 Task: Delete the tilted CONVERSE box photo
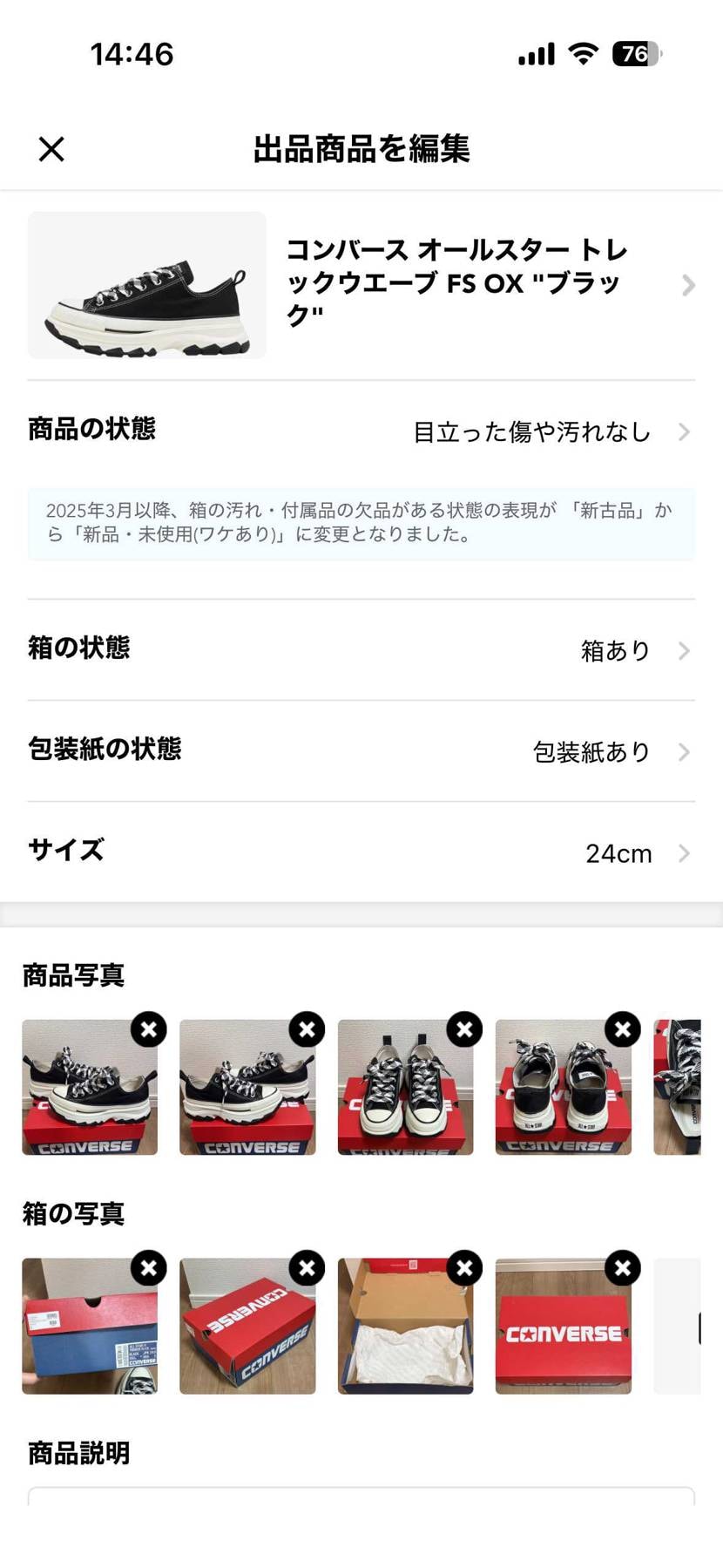tap(306, 1268)
